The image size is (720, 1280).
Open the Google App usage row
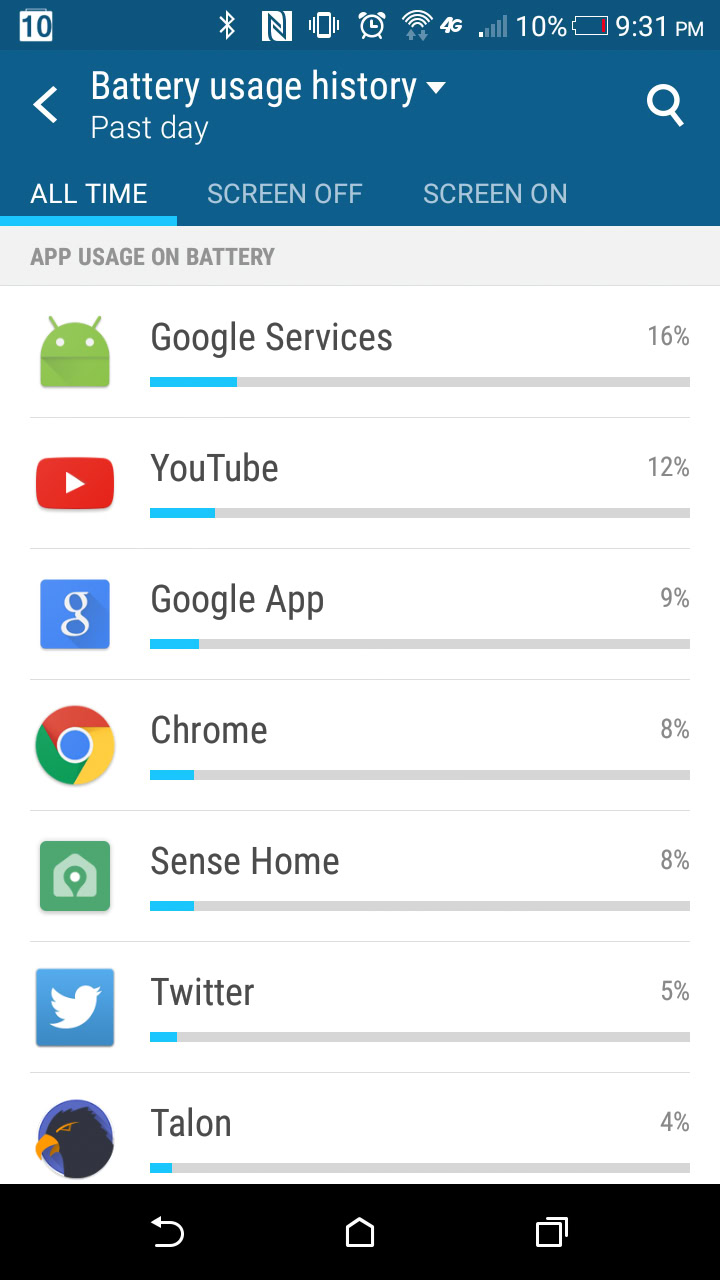[360, 614]
